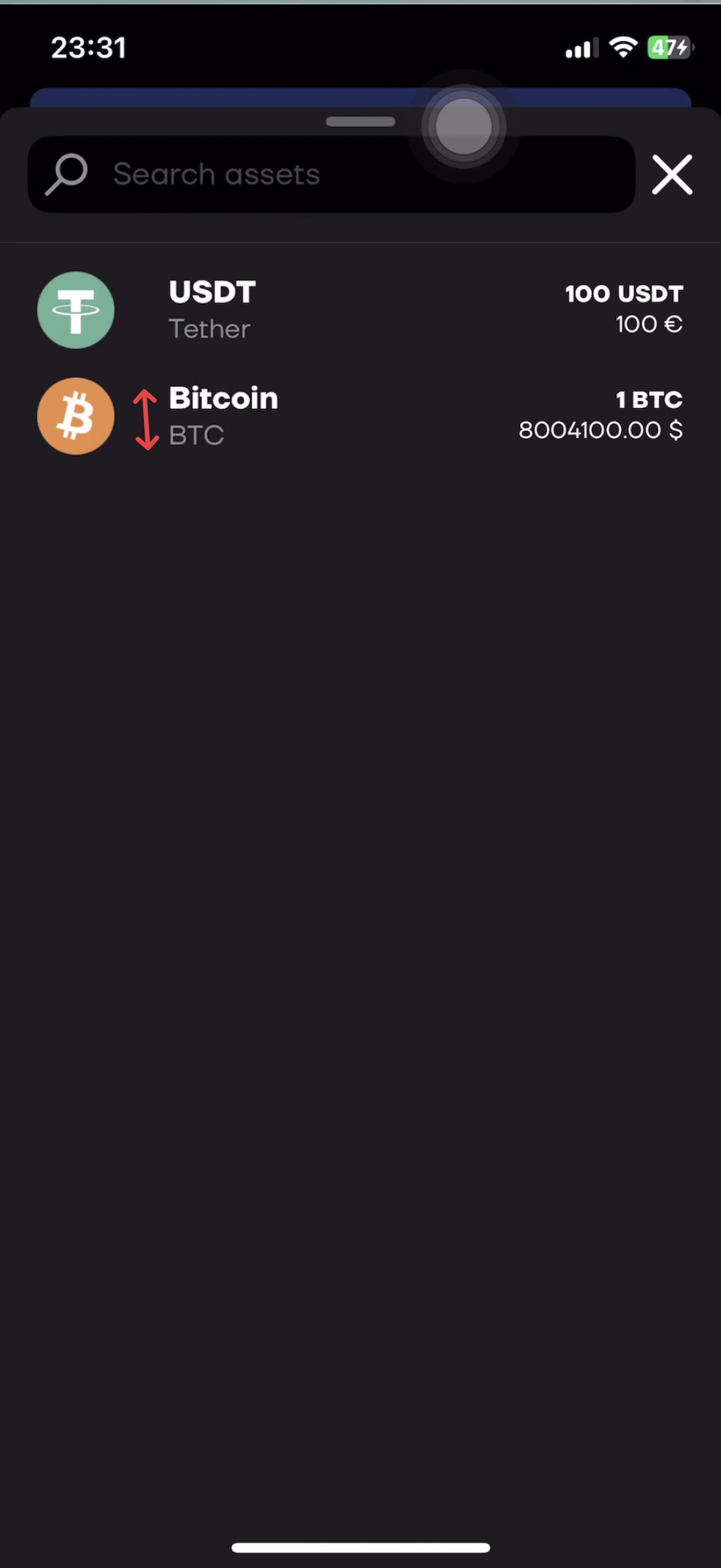Choose the Bitcoin BTC asset
Viewport: 721px width, 1568px height.
(x=360, y=416)
